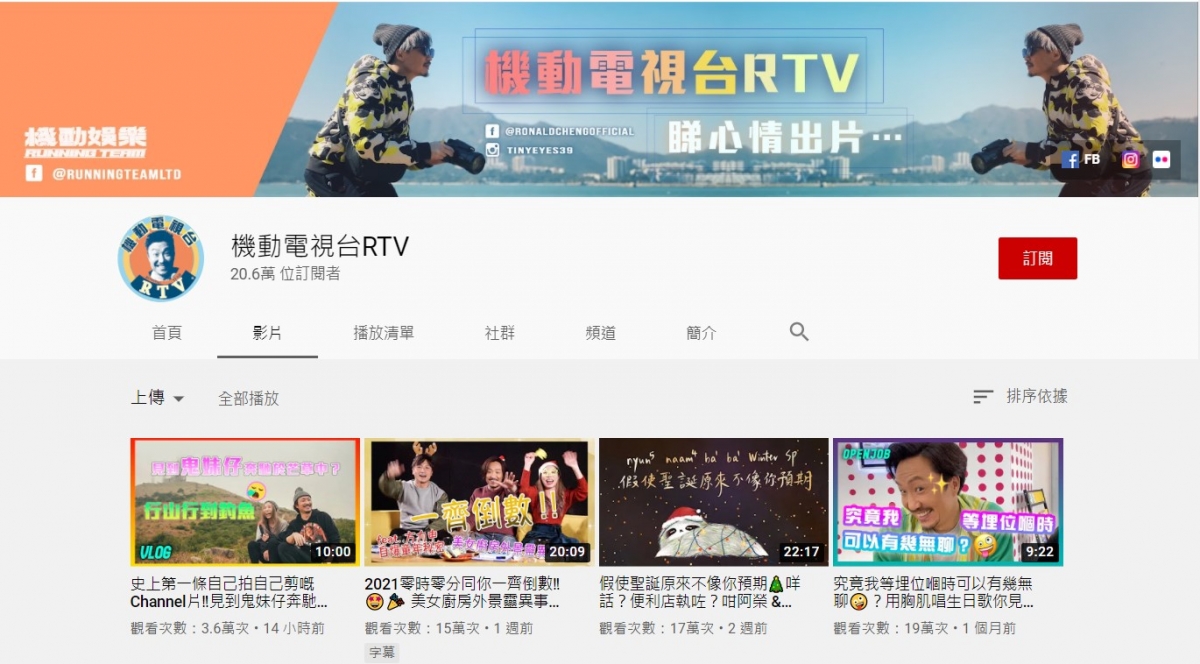Open the FB link on the banner
Screen dimensions: 1200x664
pos(1081,159)
